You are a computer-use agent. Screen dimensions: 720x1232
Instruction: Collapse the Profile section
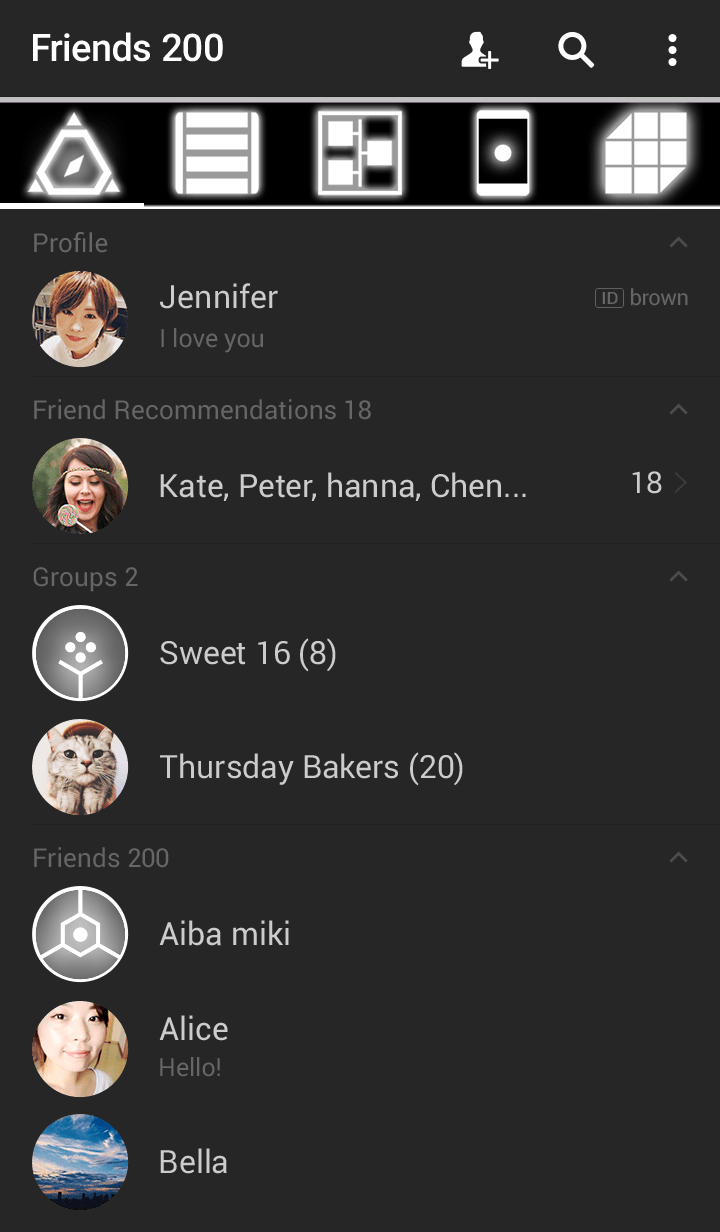click(x=678, y=242)
